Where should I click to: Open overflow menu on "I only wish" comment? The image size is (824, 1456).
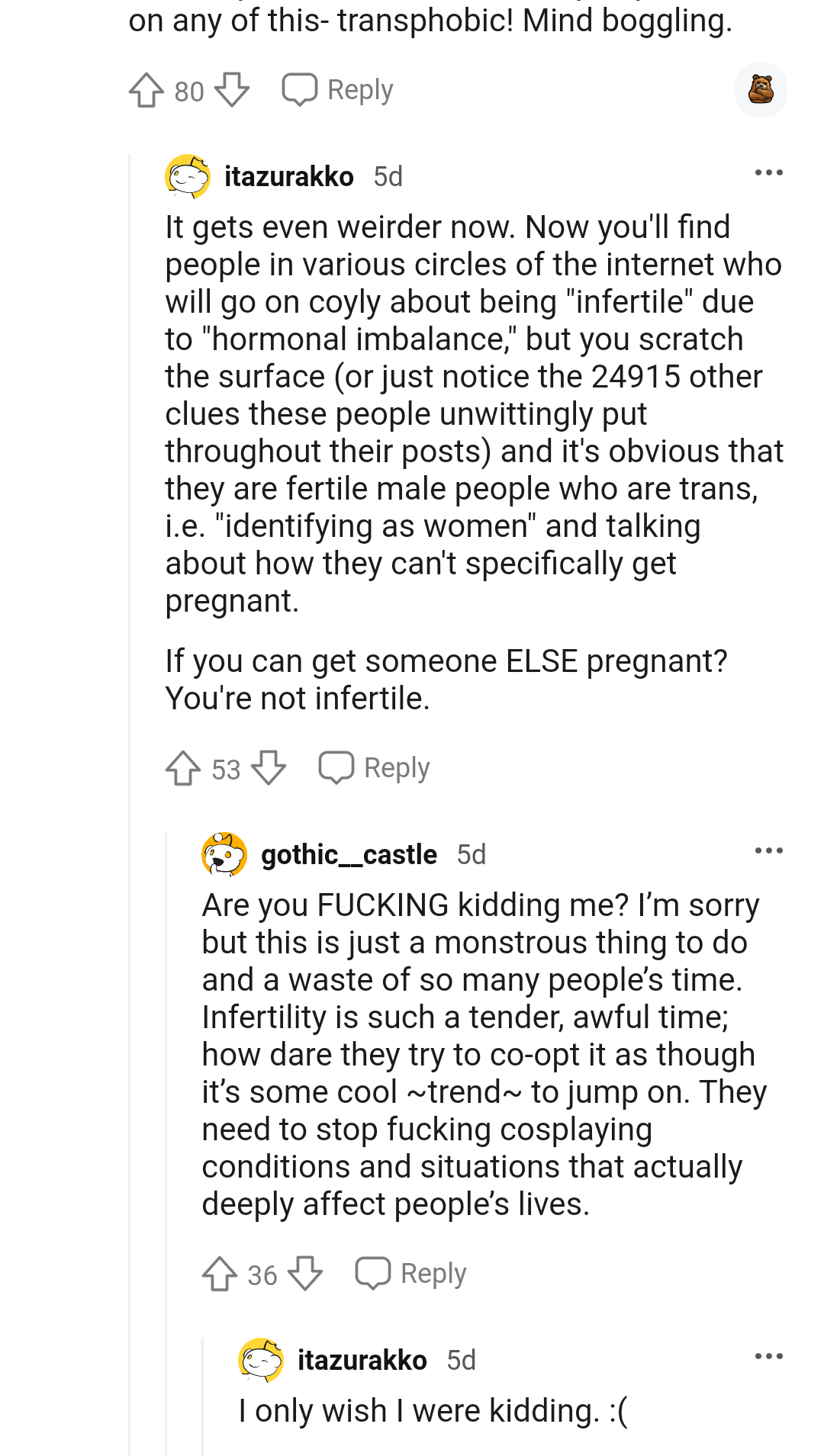point(768,1356)
